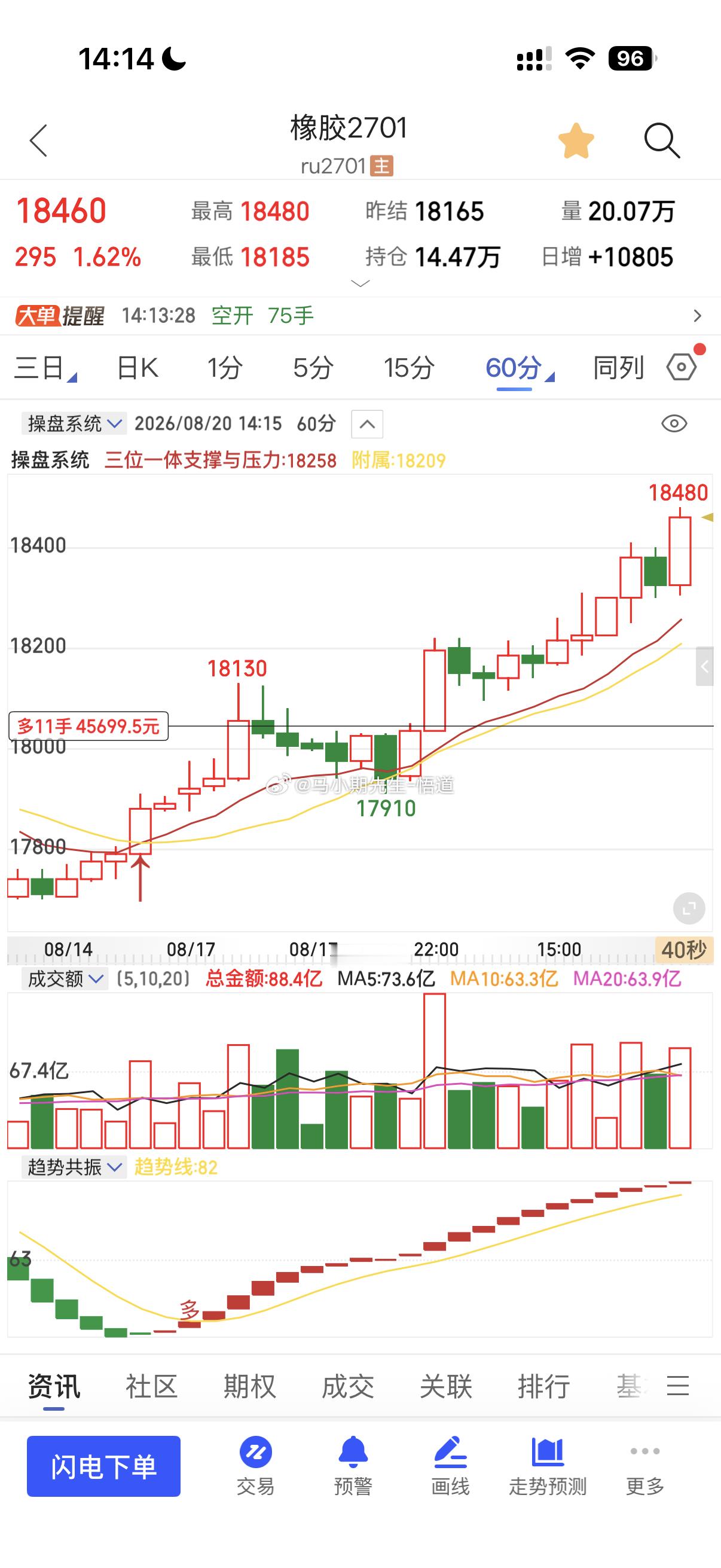Expand the chart to full screen
Screen dimensions: 721x1568
point(689,909)
